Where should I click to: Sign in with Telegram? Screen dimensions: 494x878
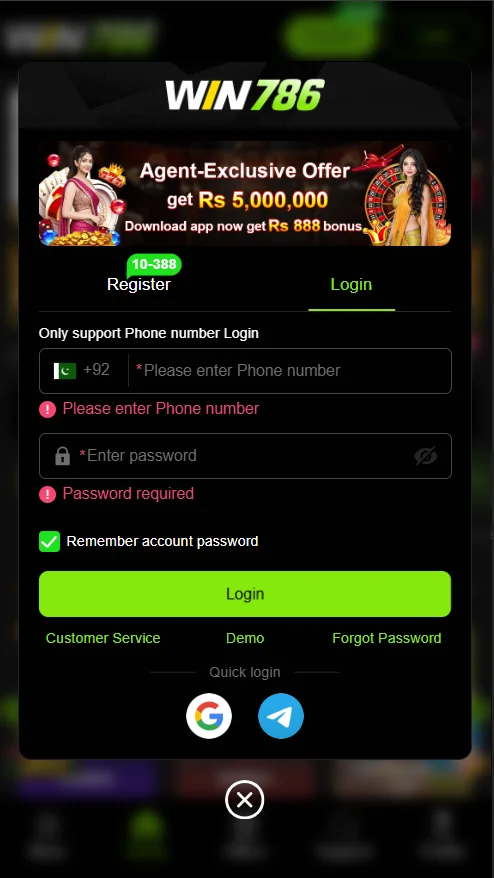[x=281, y=716]
